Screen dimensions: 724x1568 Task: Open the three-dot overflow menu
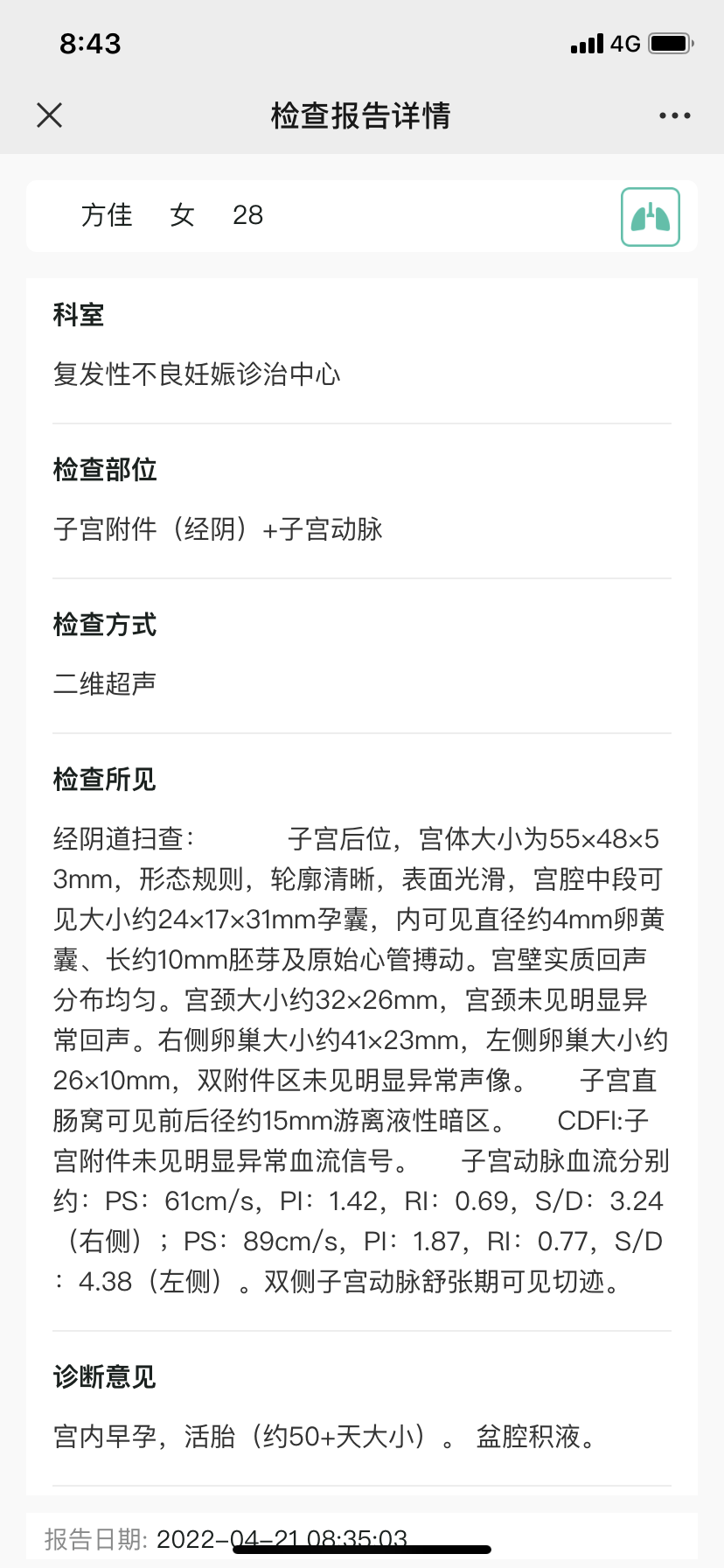click(674, 115)
